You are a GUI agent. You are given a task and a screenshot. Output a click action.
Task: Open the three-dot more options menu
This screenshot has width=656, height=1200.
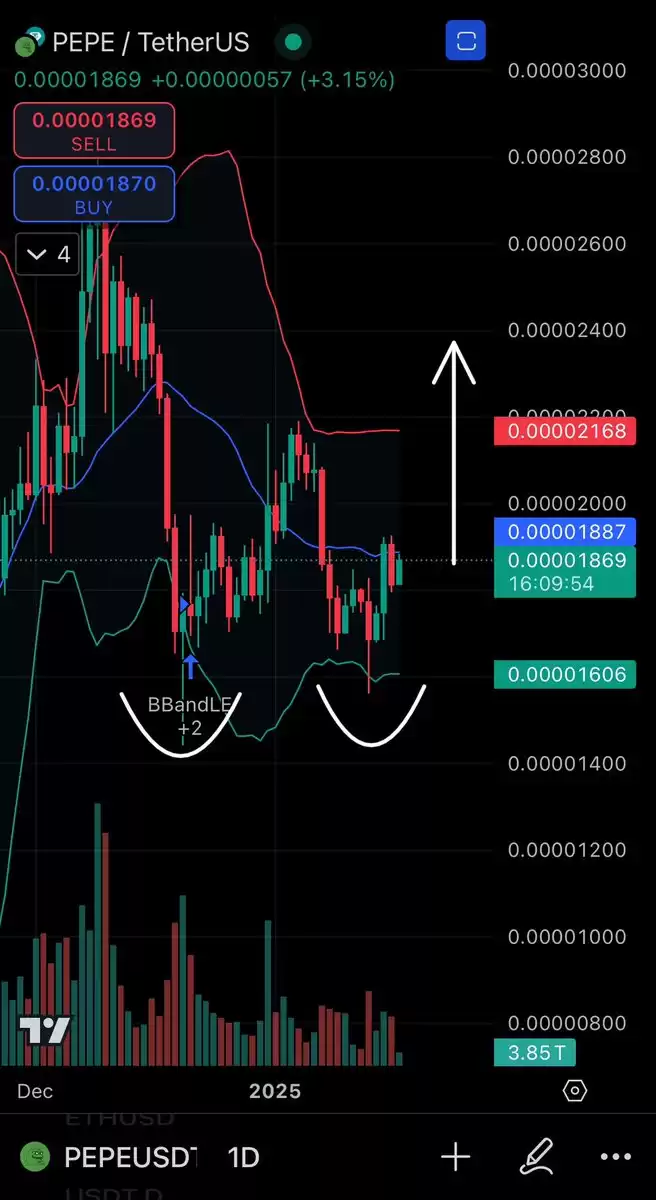pyautogui.click(x=616, y=1158)
